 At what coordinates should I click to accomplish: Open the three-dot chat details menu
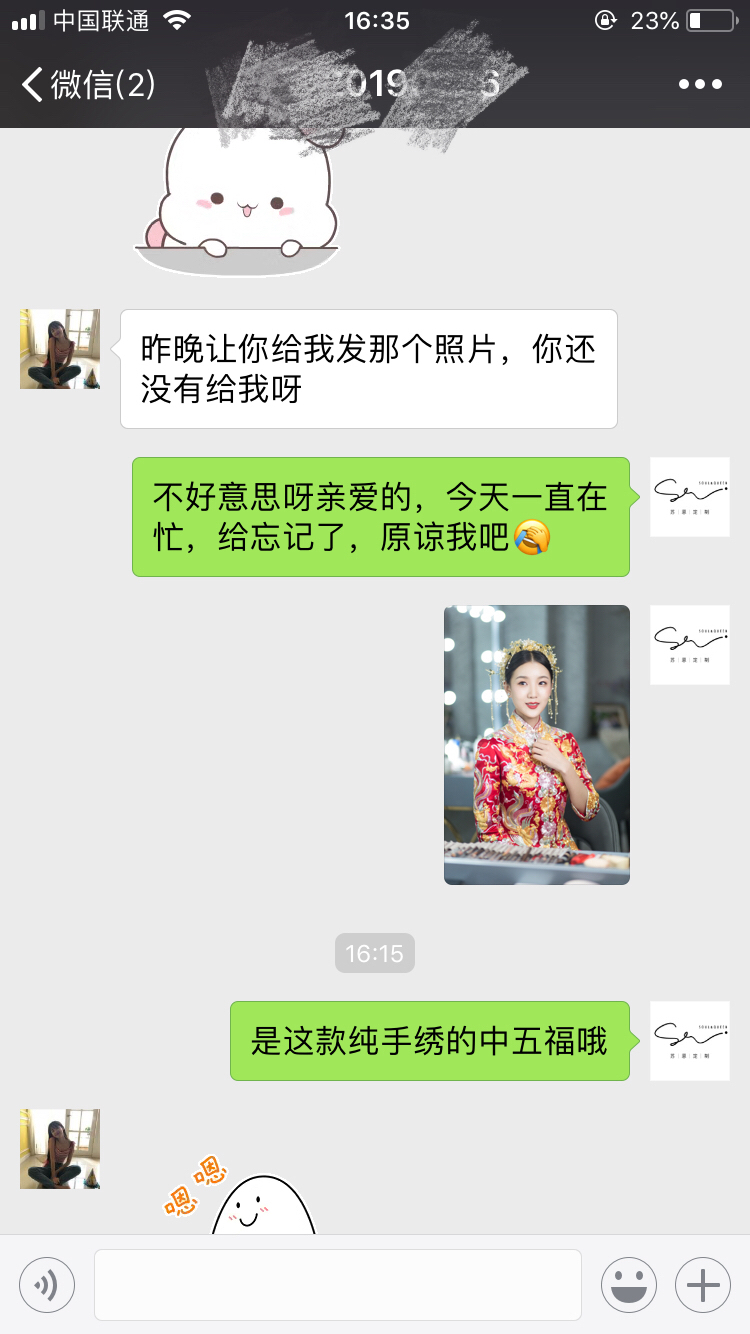coord(700,85)
